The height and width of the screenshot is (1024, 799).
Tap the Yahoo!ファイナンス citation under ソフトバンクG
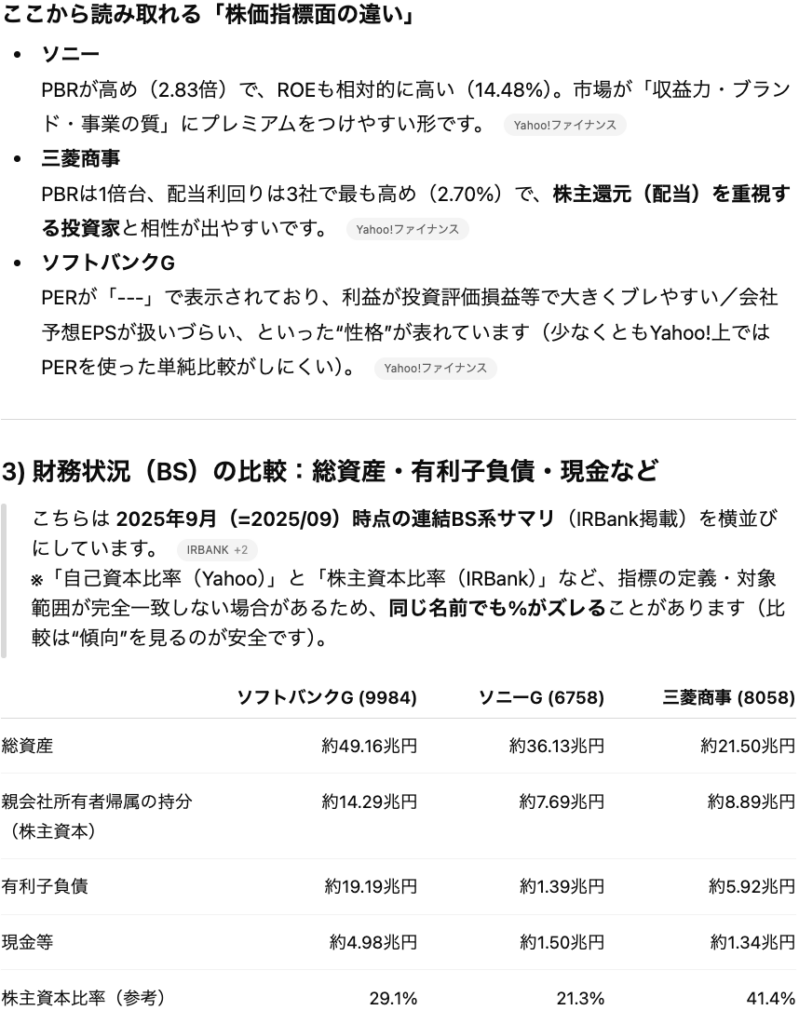click(x=435, y=368)
